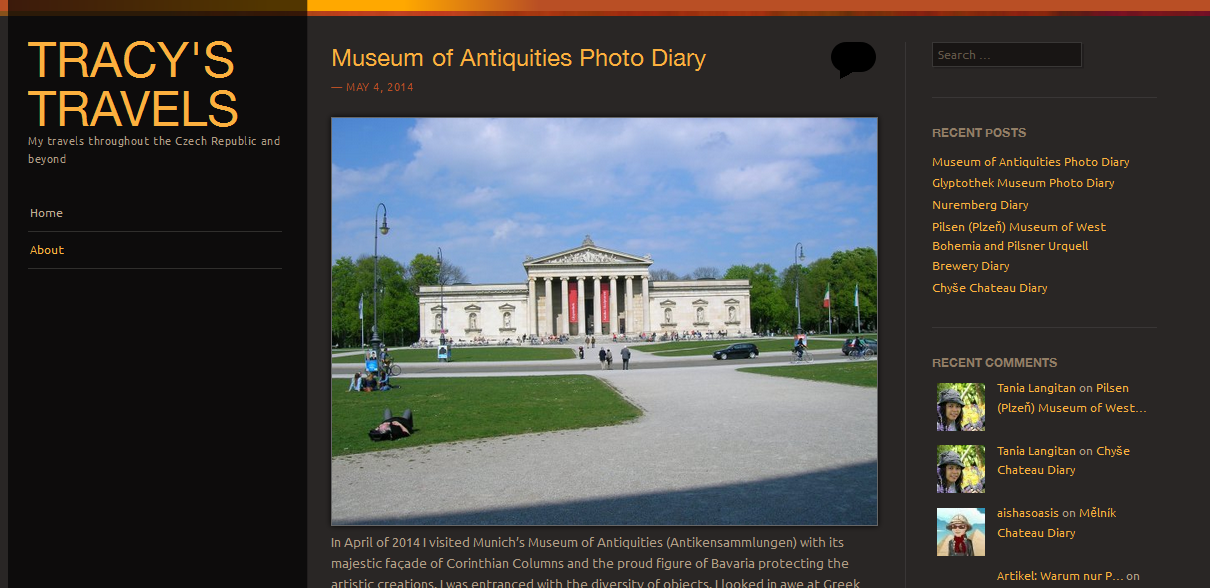Open the Tracy's Travels site title
The image size is (1210, 588).
tap(132, 84)
